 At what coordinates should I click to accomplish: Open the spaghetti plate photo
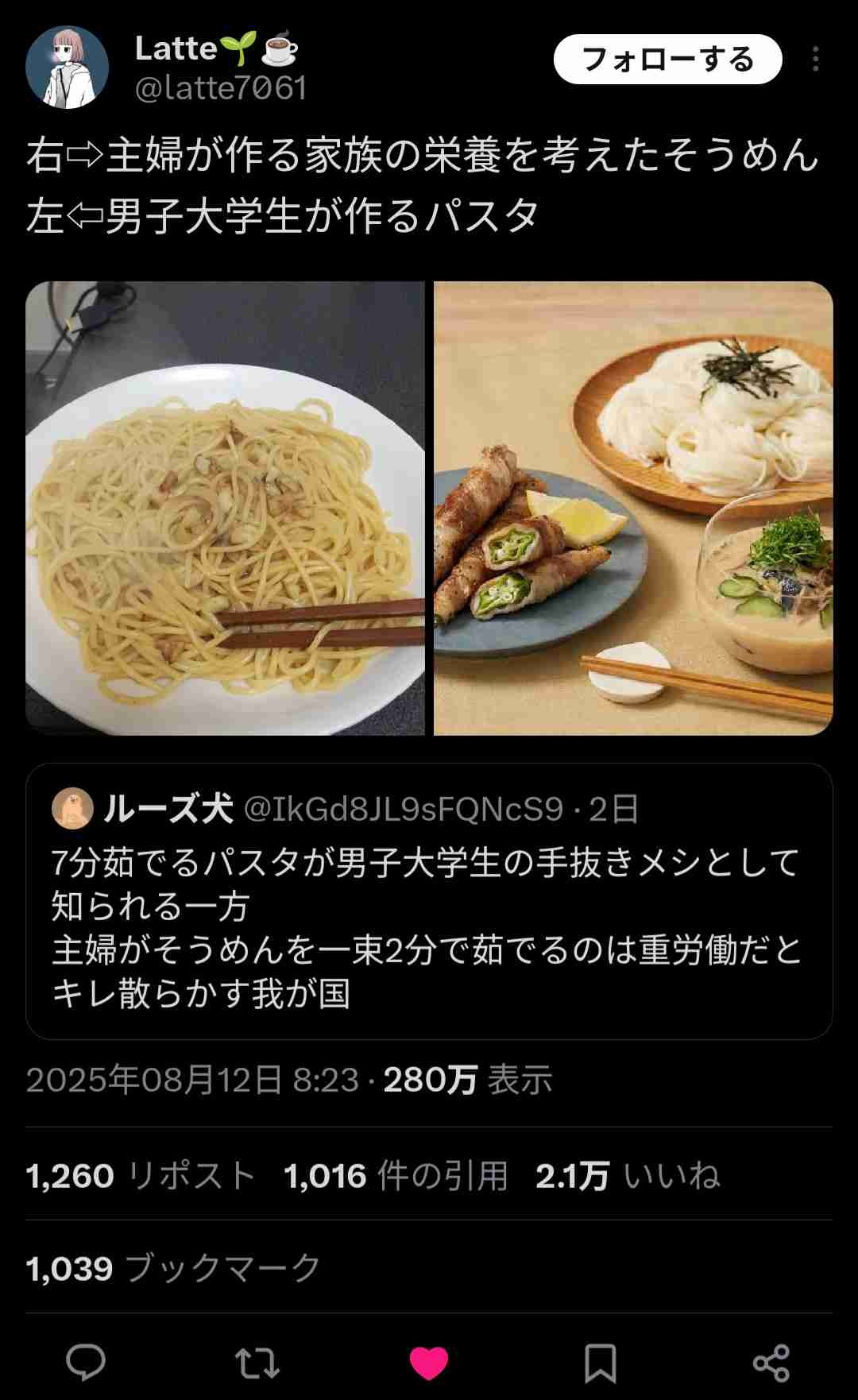pos(225,509)
